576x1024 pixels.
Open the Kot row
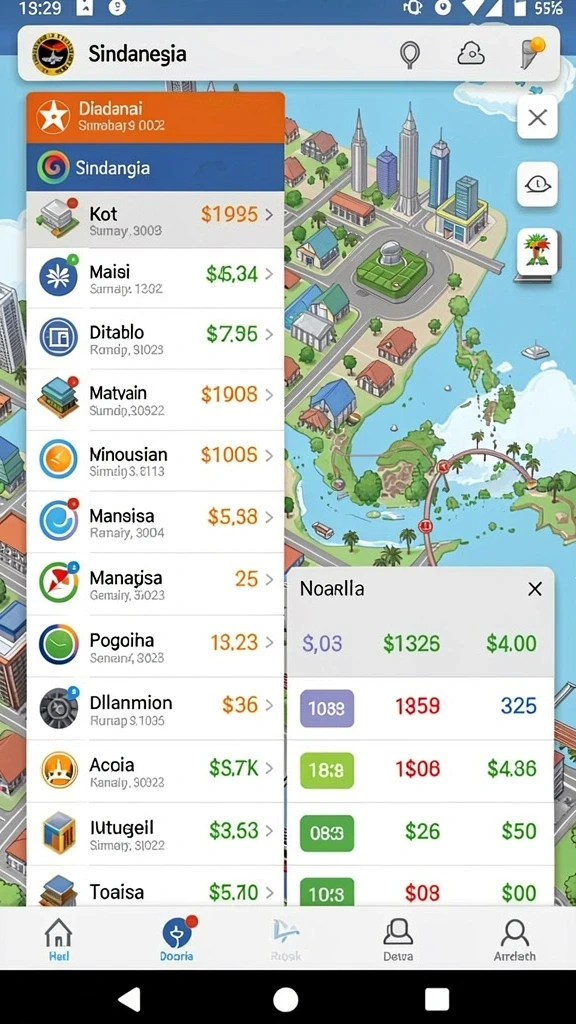click(155, 220)
